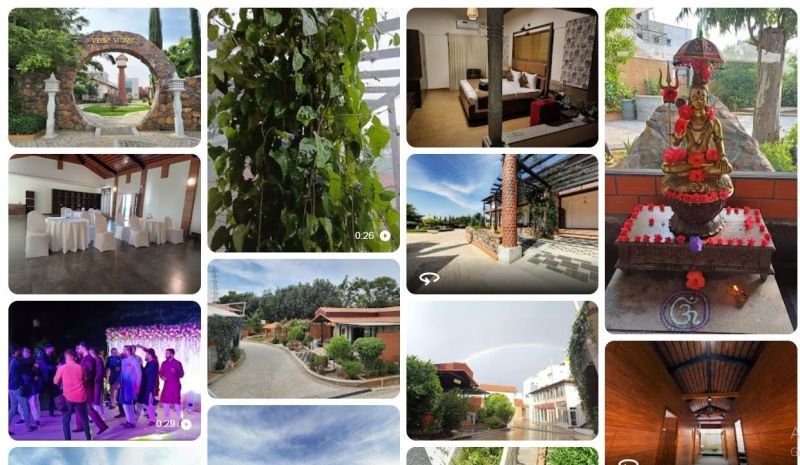800x465 pixels.
Task: Open the bedroom interior photo
Action: point(502,77)
